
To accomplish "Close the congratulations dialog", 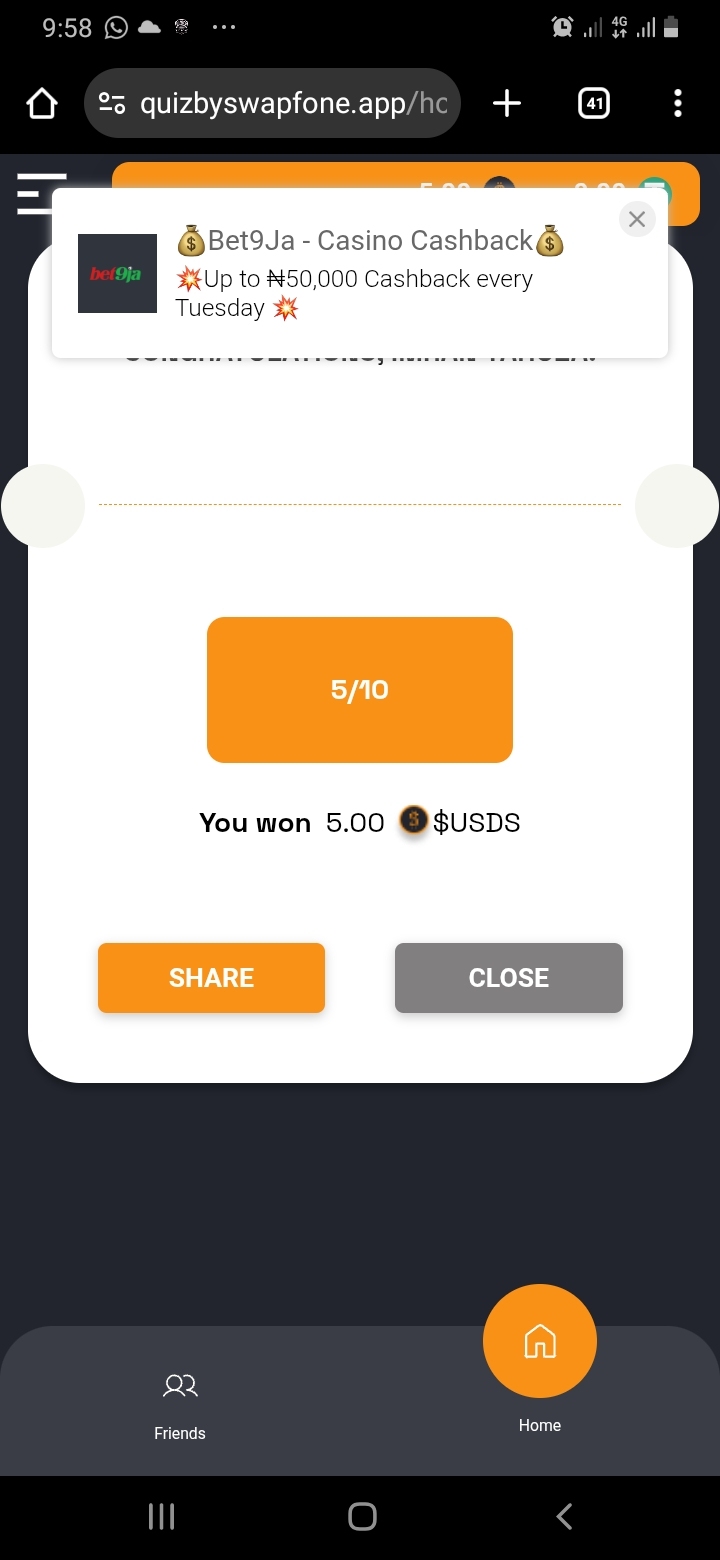I will [508, 978].
